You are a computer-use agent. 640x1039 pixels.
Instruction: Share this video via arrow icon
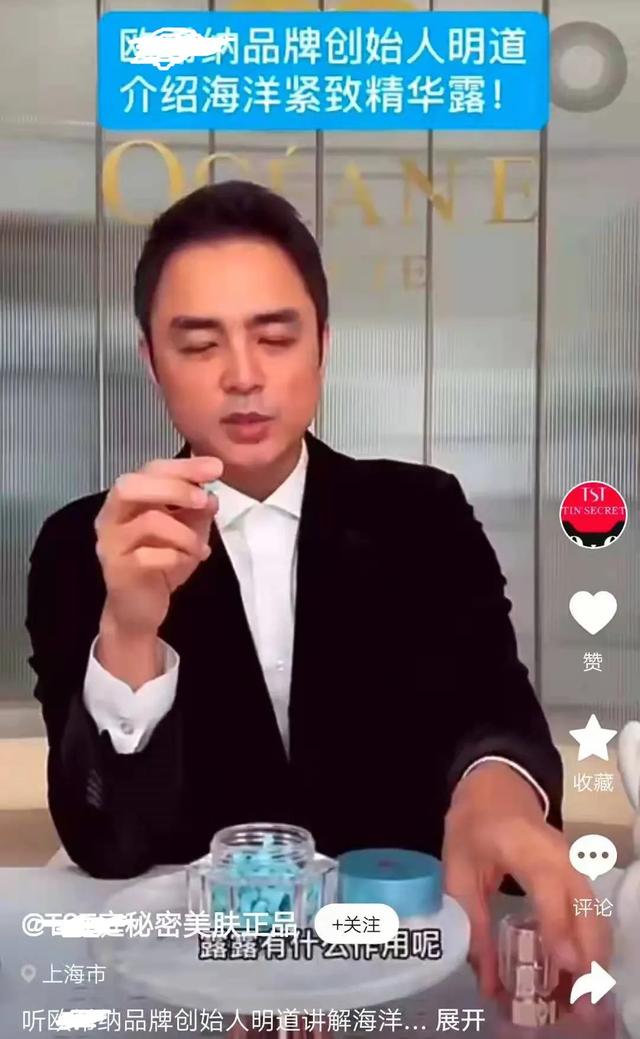[x=593, y=983]
